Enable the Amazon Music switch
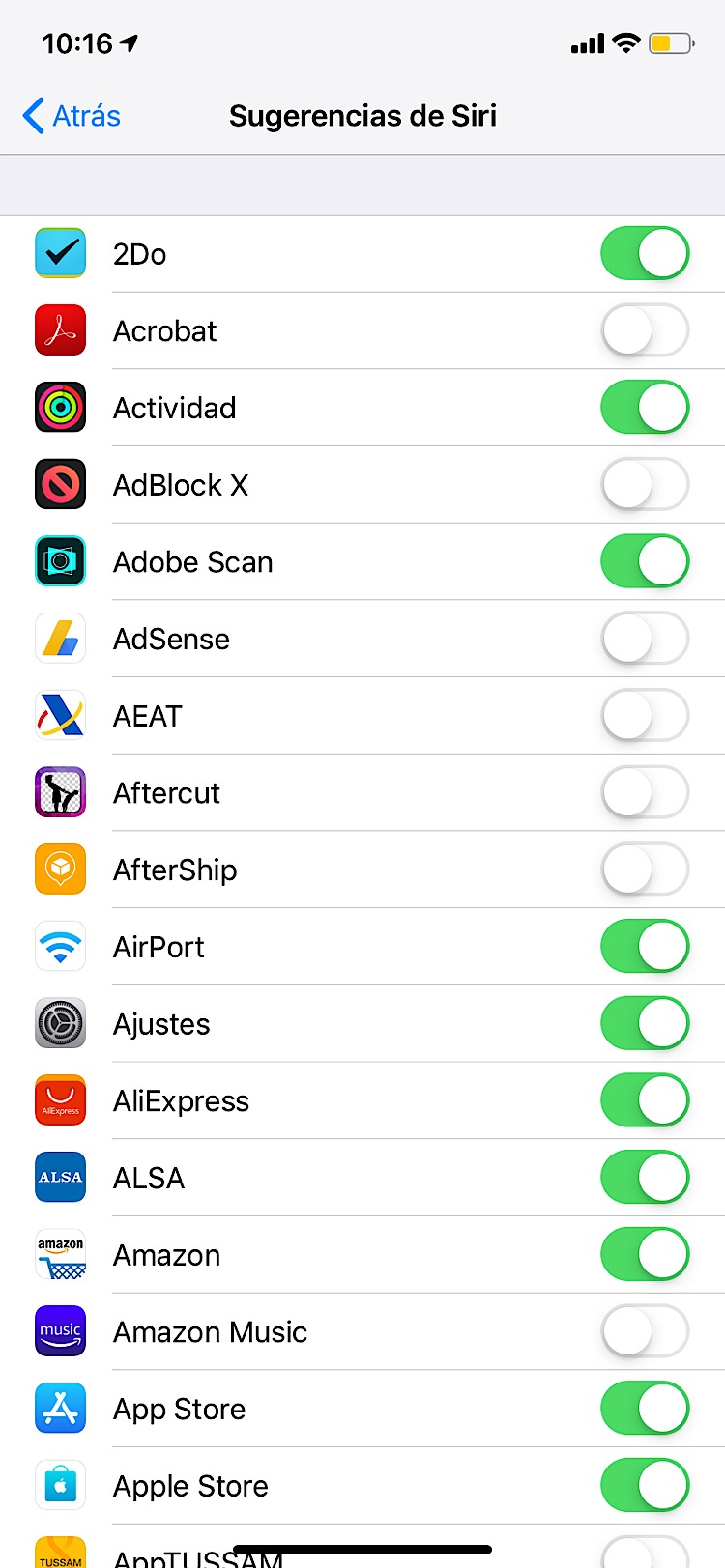The height and width of the screenshot is (1568, 725). pos(645,1331)
